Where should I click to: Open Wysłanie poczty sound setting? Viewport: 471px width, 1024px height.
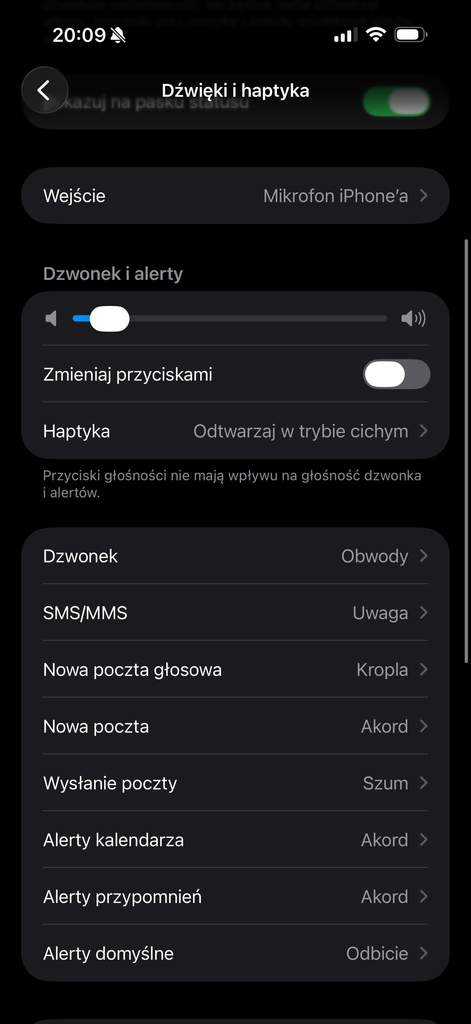(x=235, y=783)
